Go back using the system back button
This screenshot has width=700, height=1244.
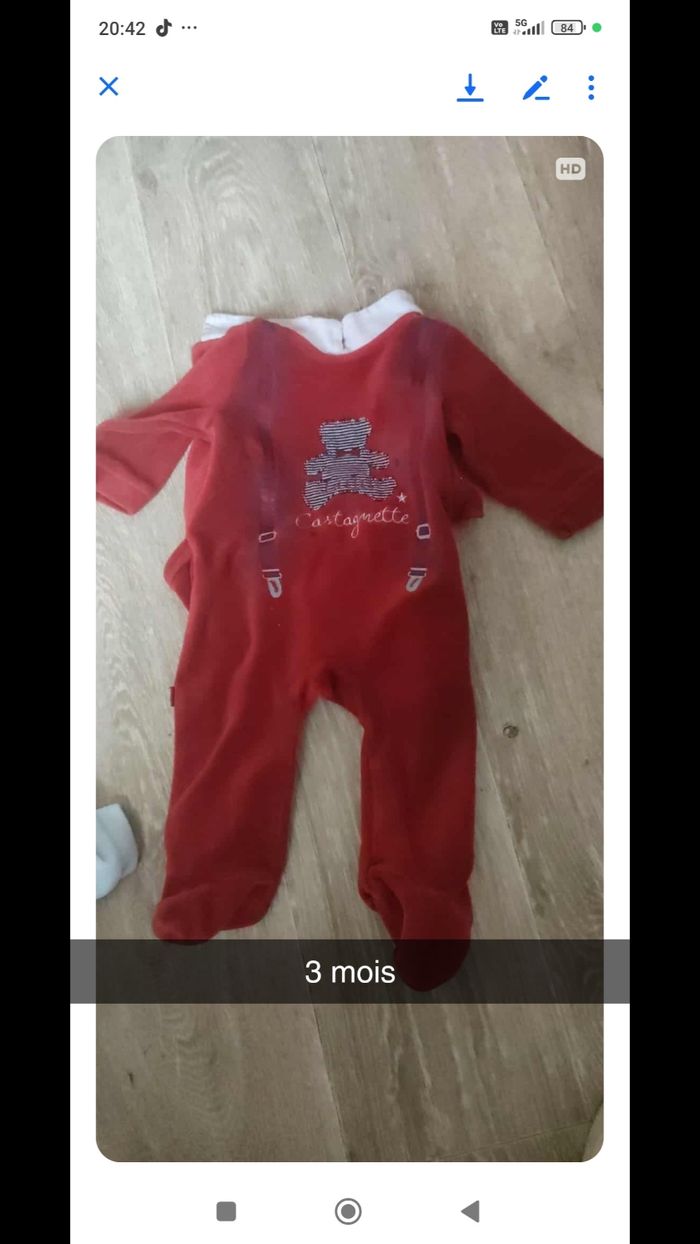coord(470,1211)
